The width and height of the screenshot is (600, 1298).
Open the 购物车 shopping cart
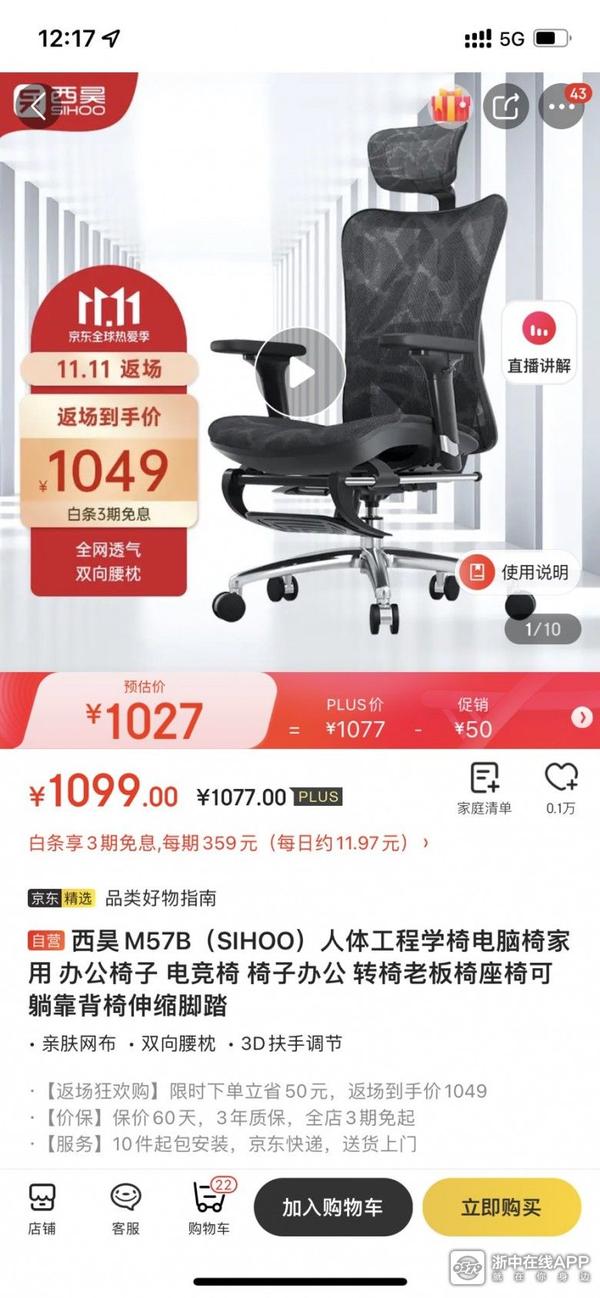click(208, 1207)
